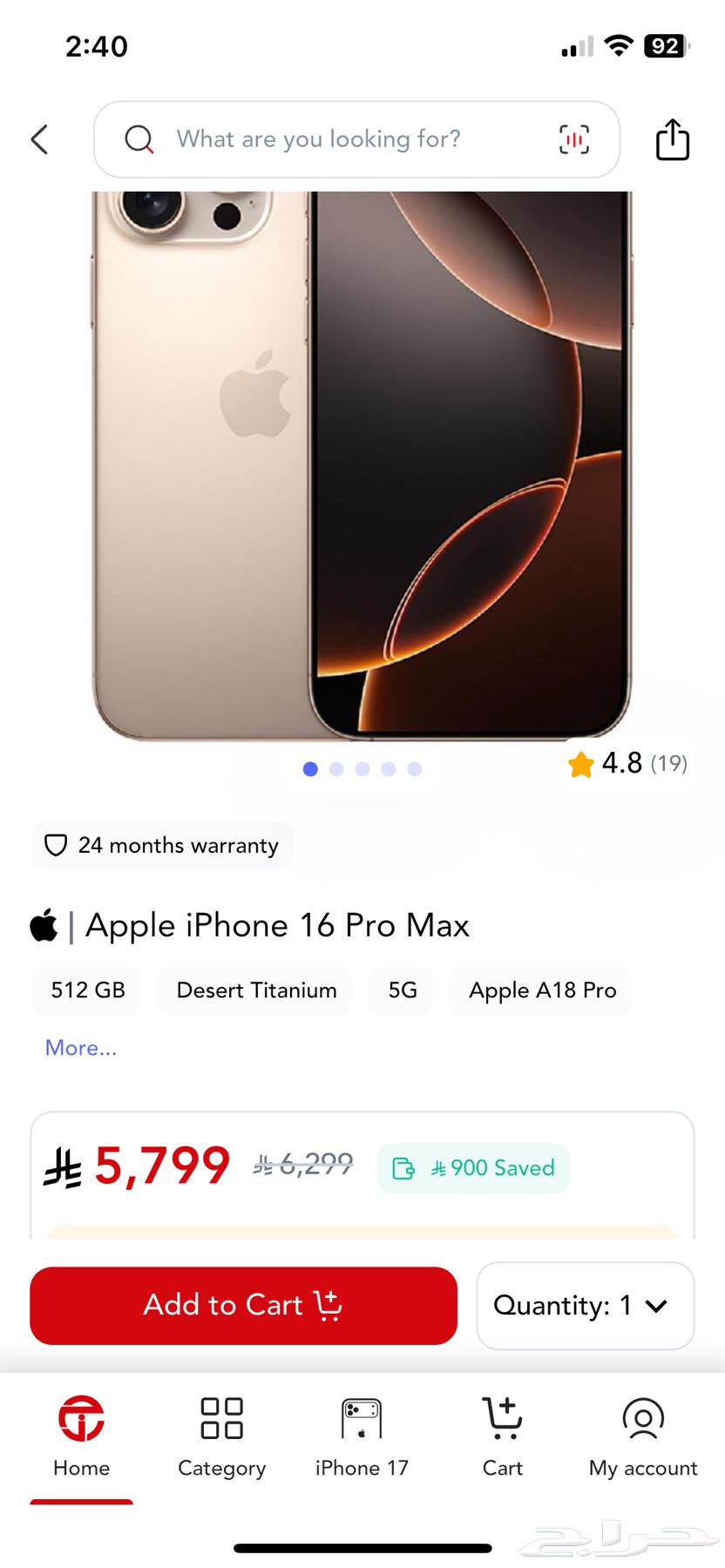Viewport: 725px width, 1568px height.
Task: Open the Quantity dropdown
Action: point(585,1305)
